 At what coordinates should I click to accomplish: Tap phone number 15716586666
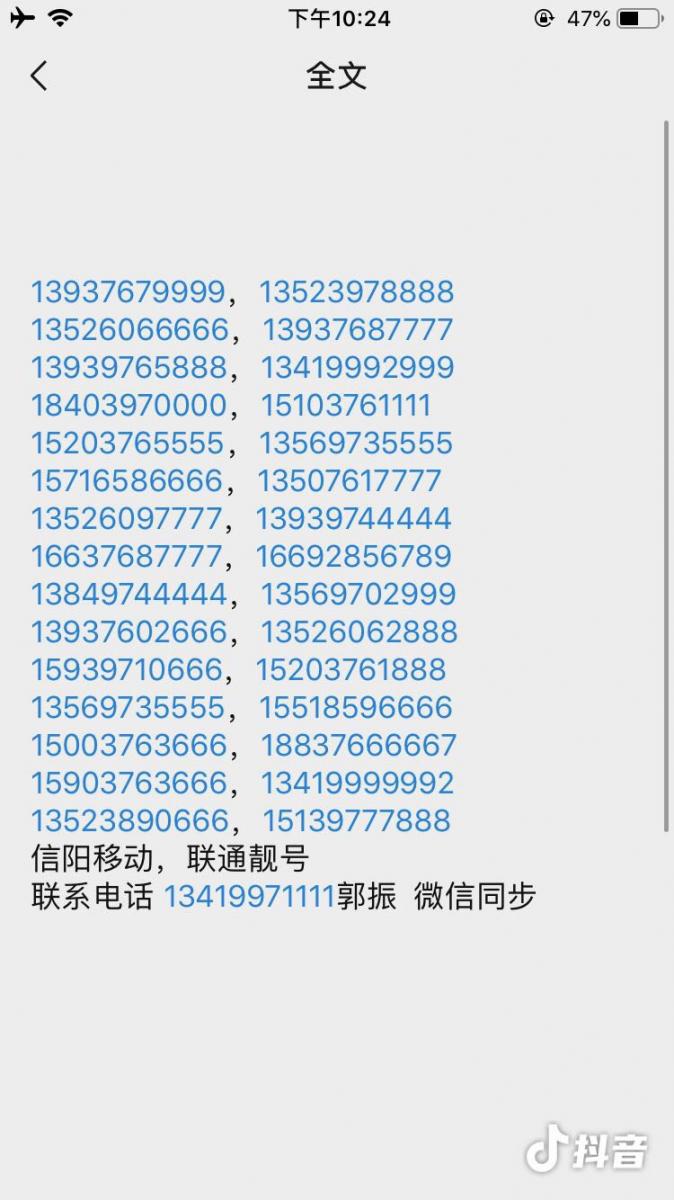coord(127,481)
